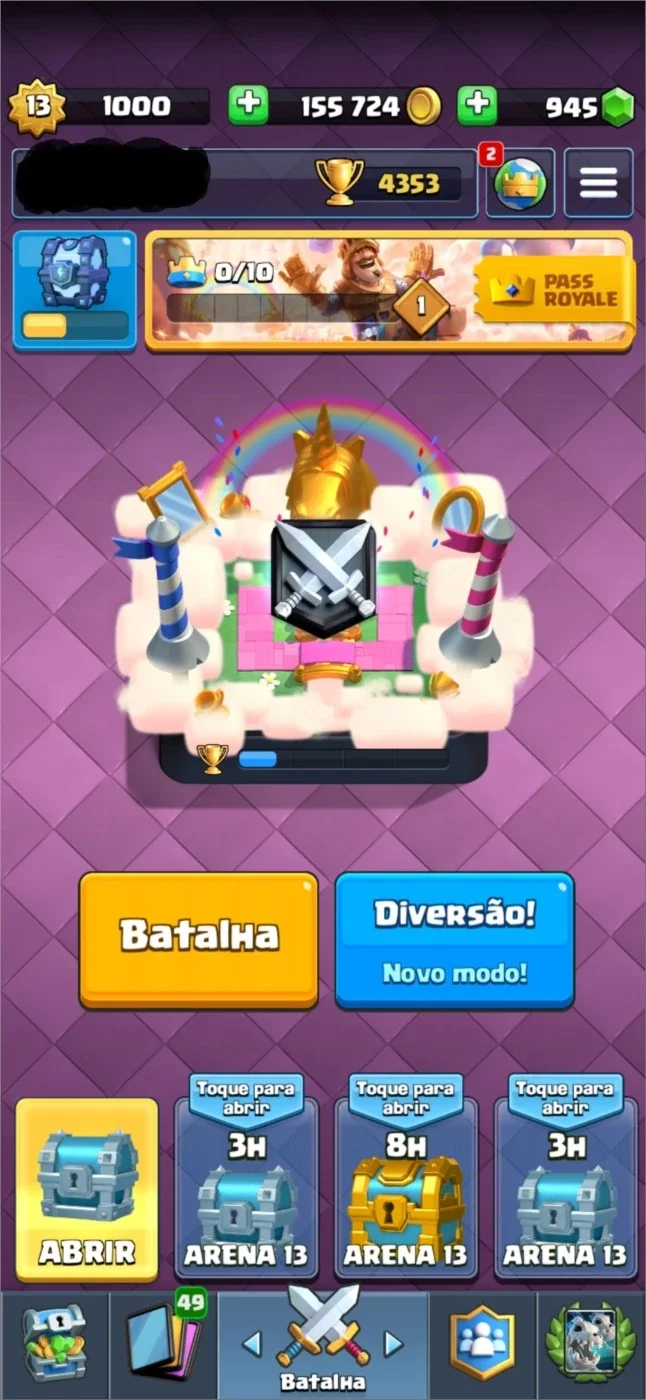Open the clan social tab
Image resolution: width=646 pixels, height=1400 pixels.
[x=483, y=1345]
